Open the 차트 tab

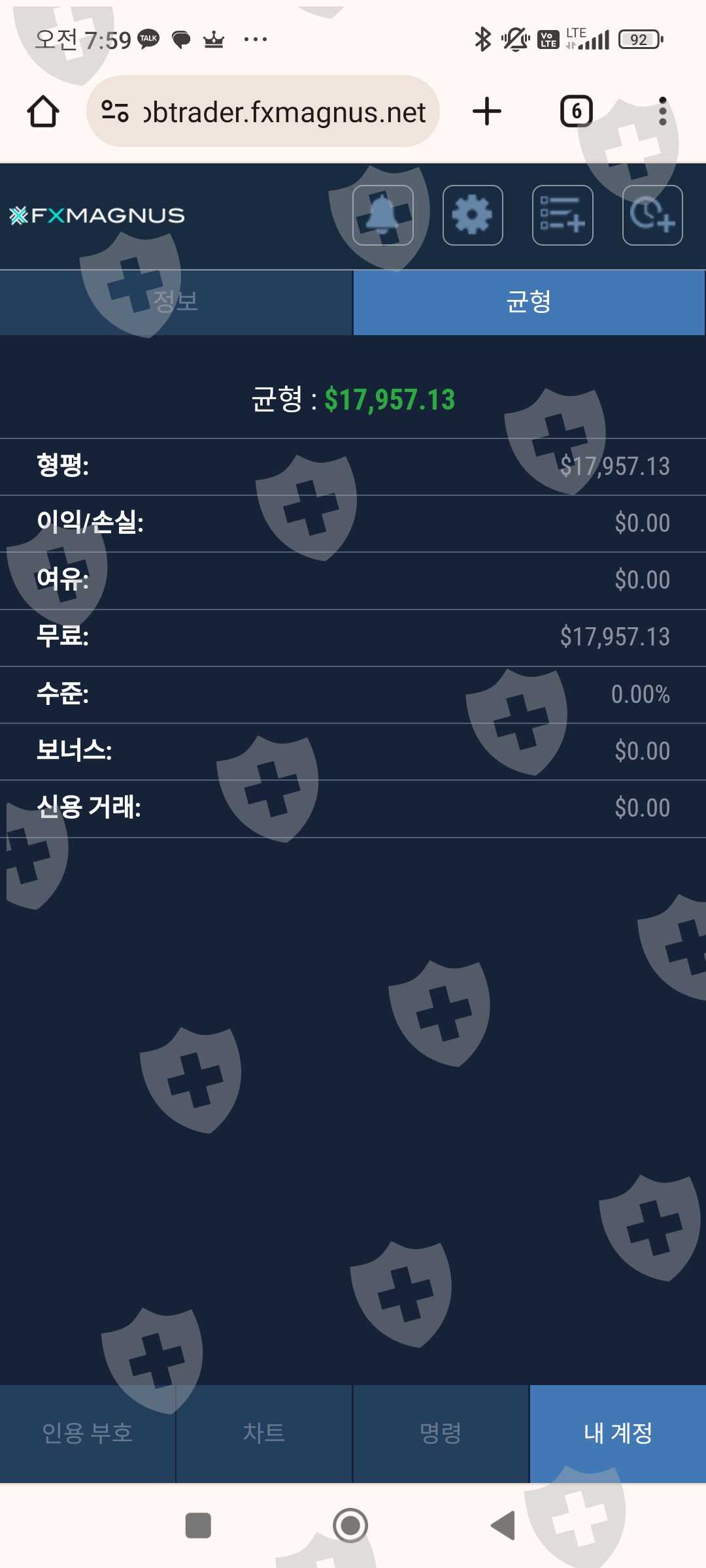click(264, 1433)
